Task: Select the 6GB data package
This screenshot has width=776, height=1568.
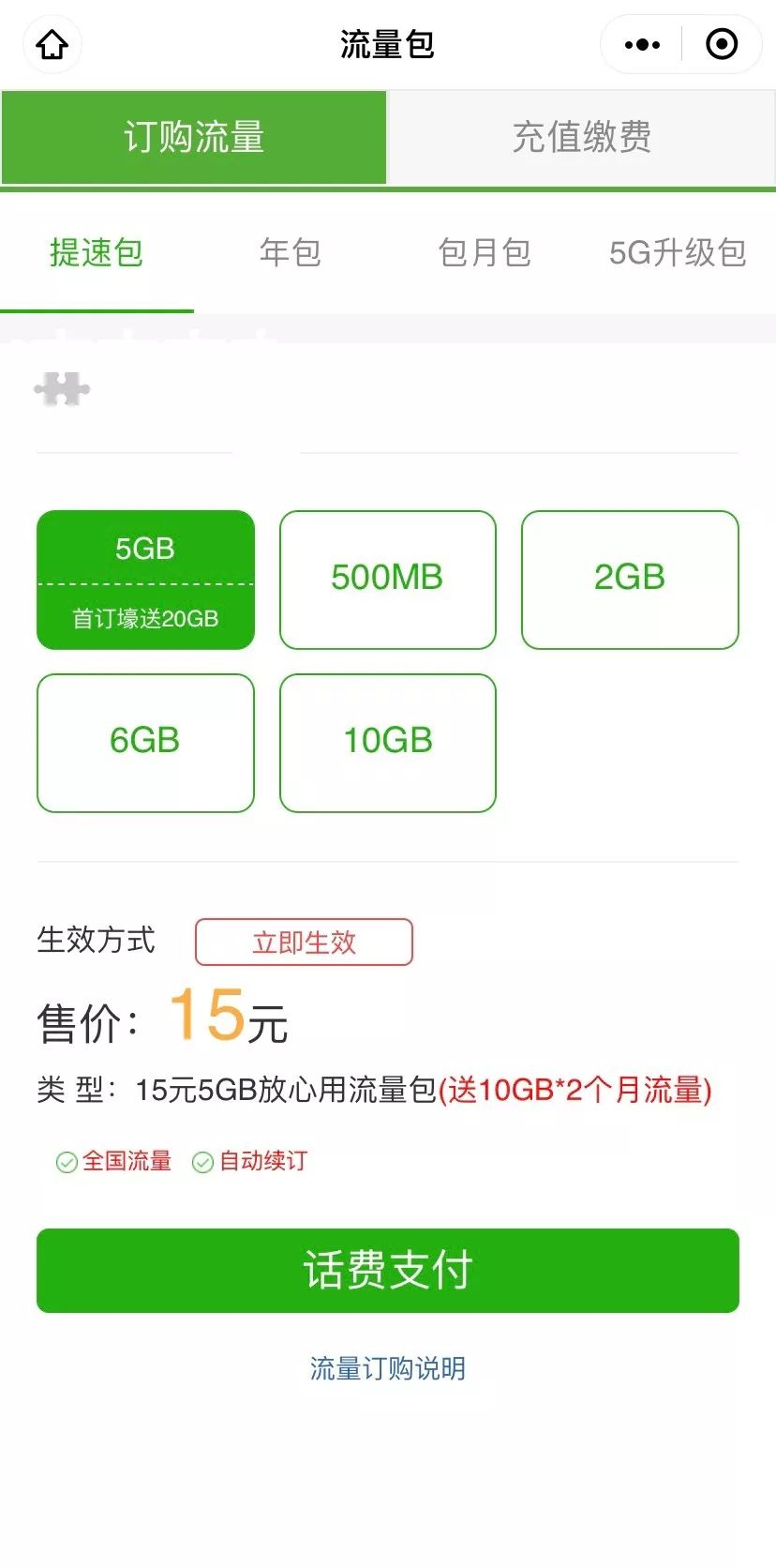Action: point(144,742)
